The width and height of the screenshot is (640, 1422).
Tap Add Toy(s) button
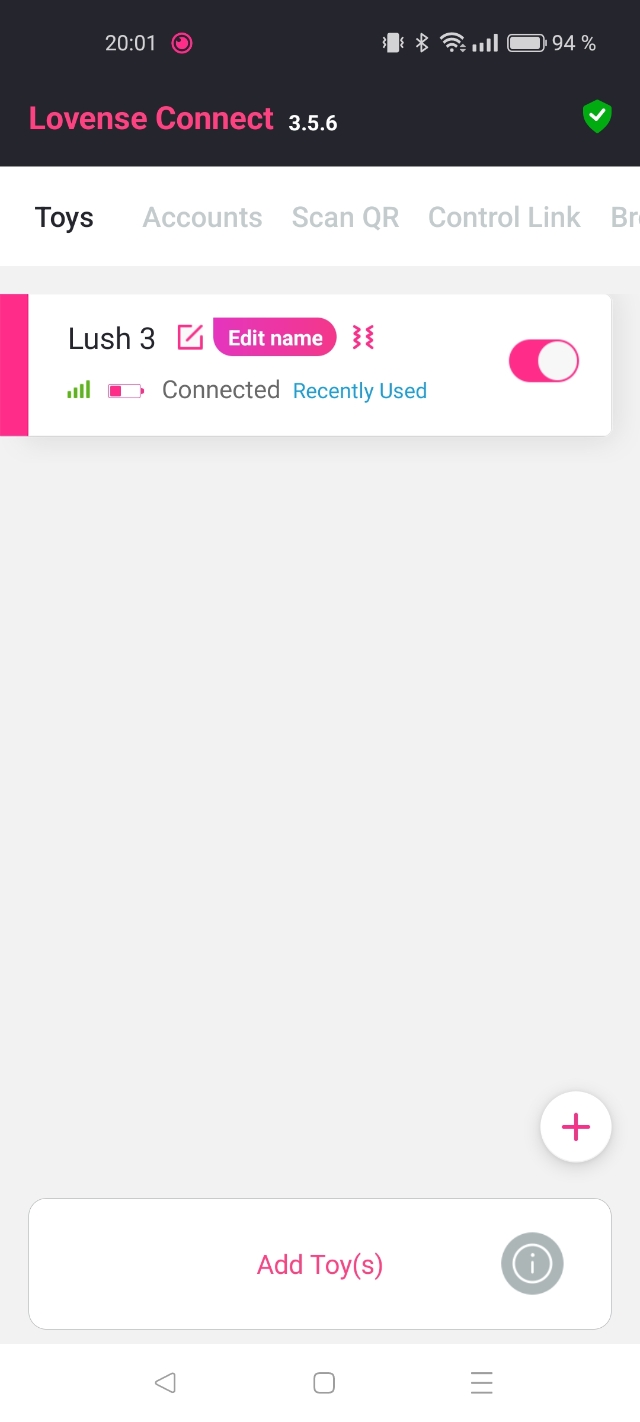pos(320,1264)
